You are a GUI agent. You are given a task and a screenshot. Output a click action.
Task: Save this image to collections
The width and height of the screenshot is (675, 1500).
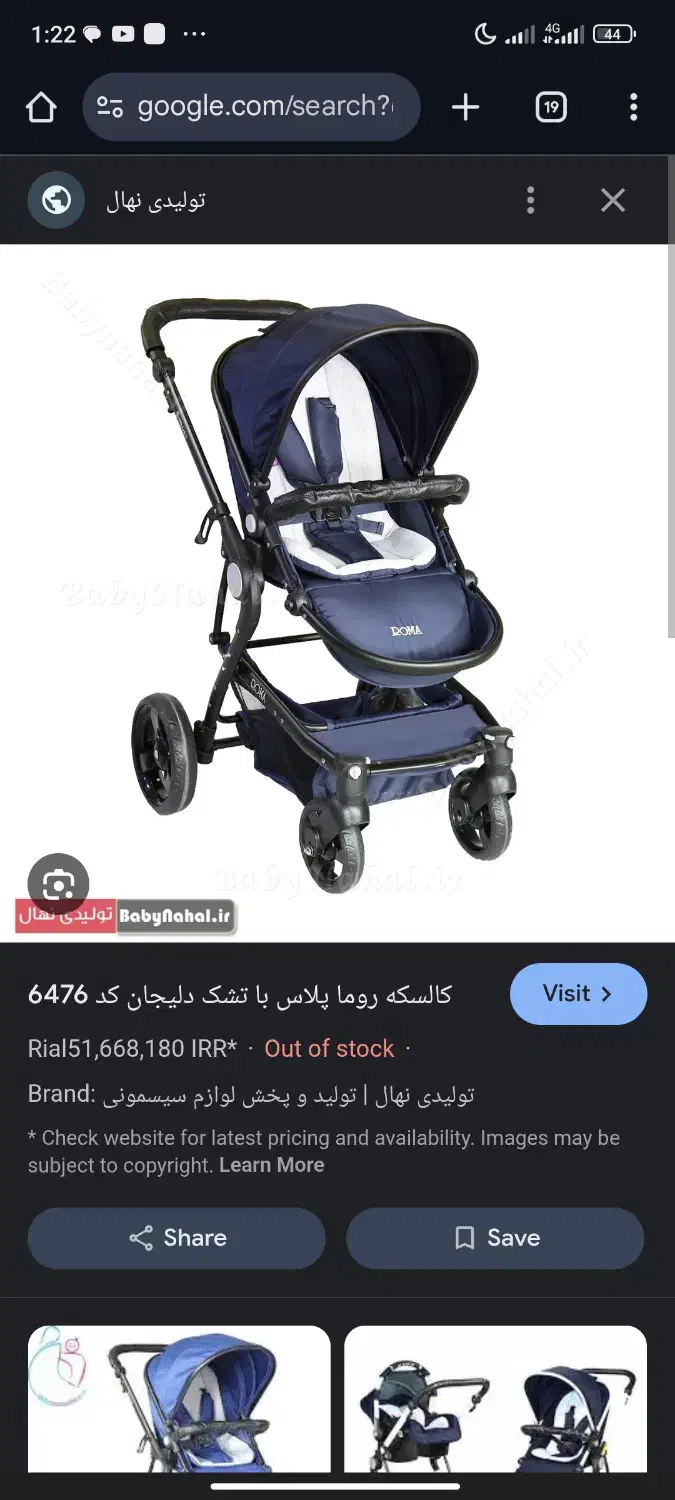click(495, 1238)
